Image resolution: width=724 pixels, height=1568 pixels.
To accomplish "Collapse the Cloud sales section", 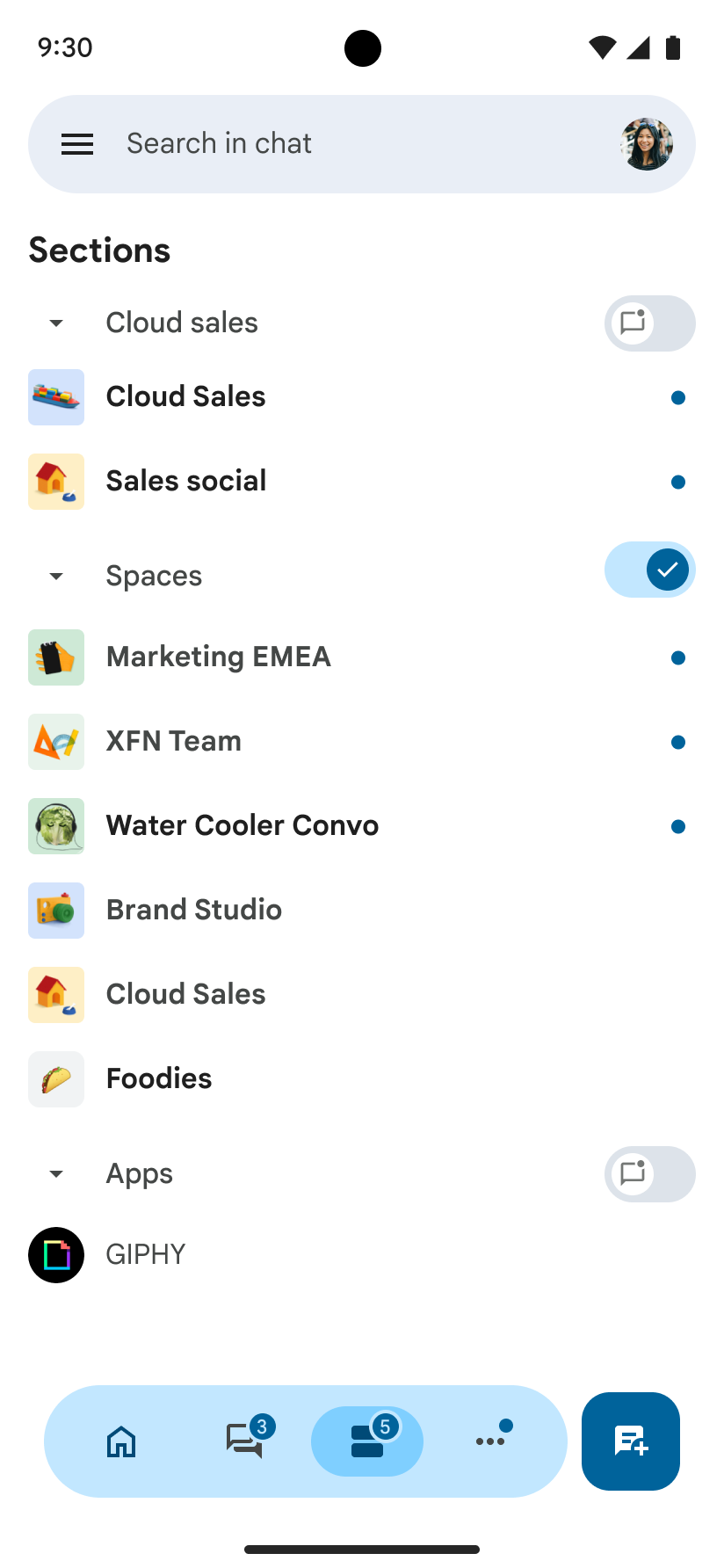I will [x=56, y=323].
